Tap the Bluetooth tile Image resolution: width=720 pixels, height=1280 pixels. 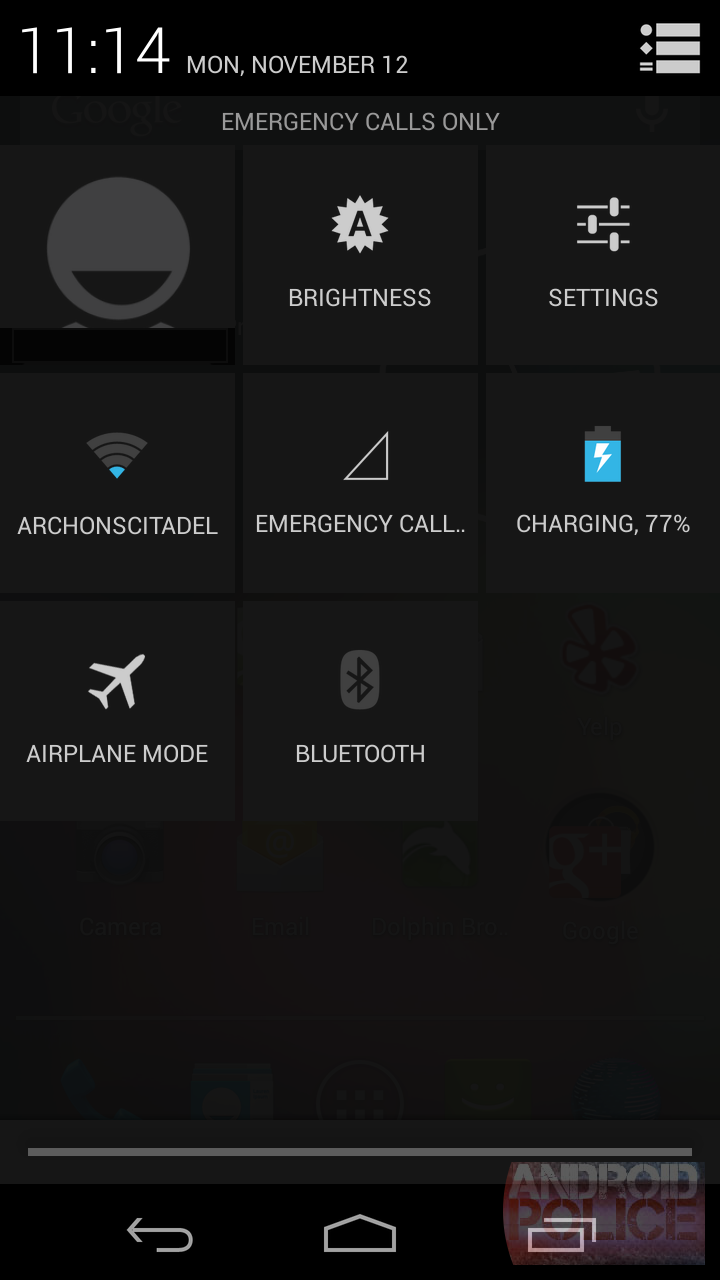coord(360,711)
